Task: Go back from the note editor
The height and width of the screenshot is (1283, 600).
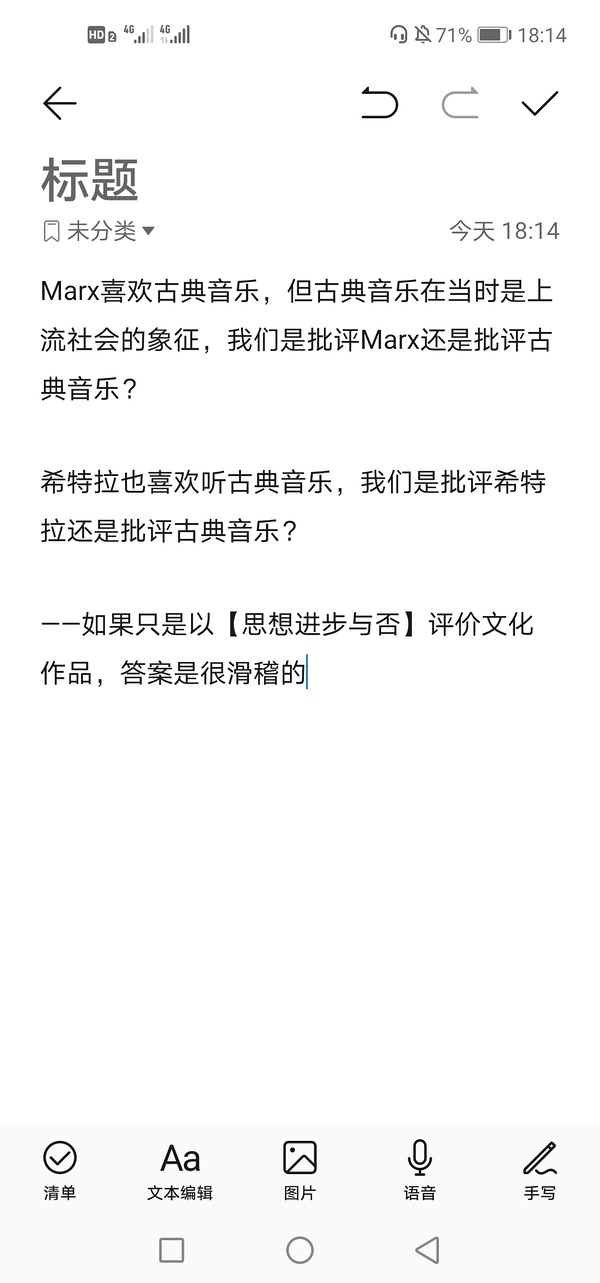Action: click(60, 103)
